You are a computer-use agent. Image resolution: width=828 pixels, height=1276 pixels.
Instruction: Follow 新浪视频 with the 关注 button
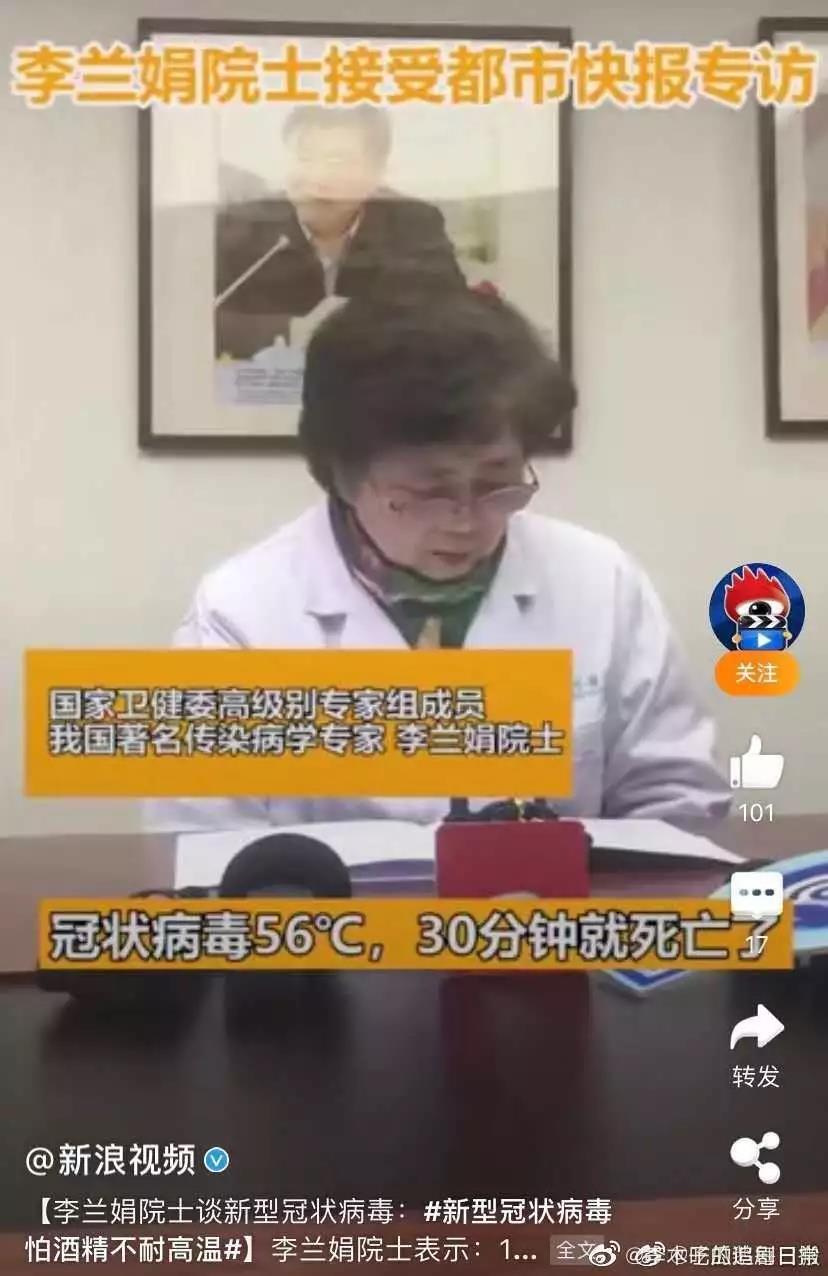tap(756, 673)
